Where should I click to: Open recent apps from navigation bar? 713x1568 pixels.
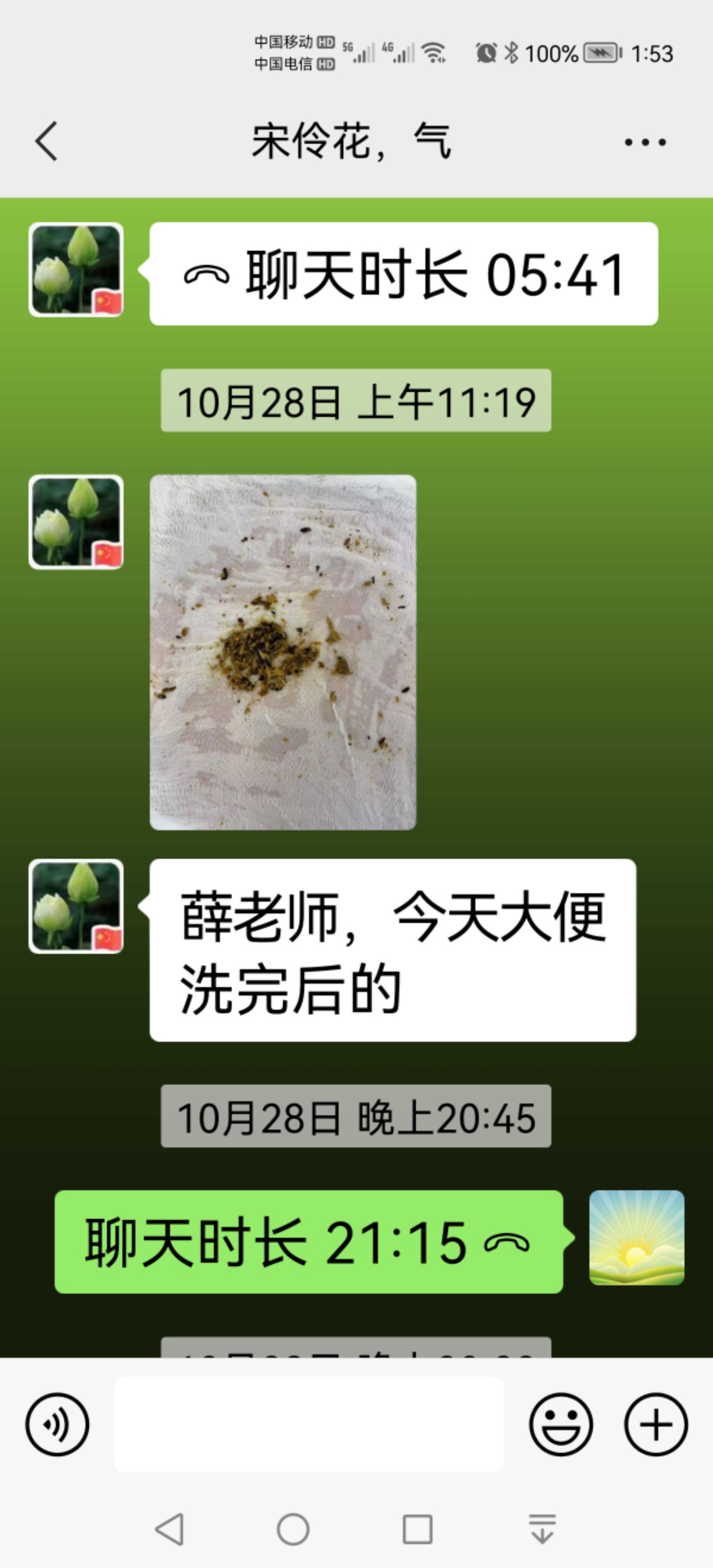[x=418, y=1529]
